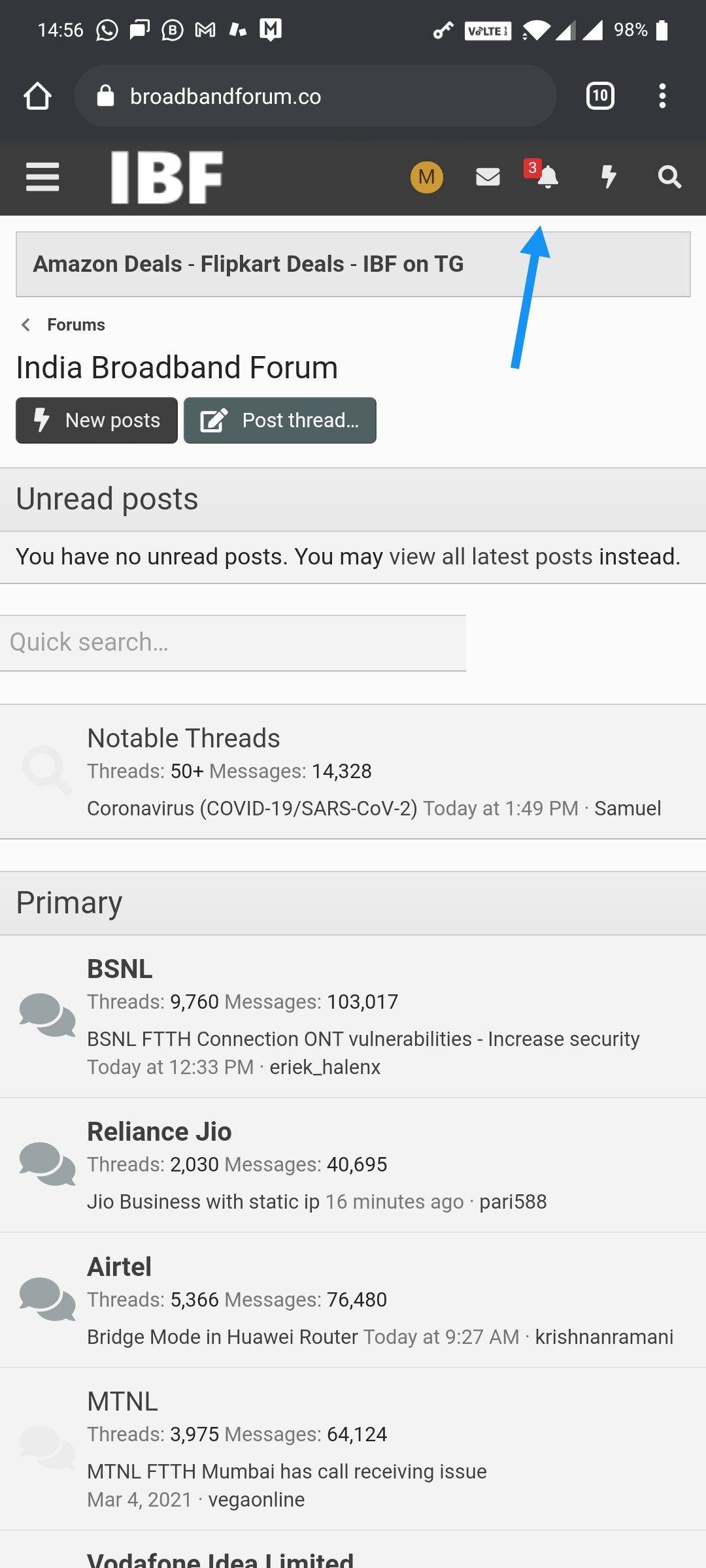This screenshot has width=706, height=1568.
Task: Start a new thread with Post thread
Action: click(280, 420)
